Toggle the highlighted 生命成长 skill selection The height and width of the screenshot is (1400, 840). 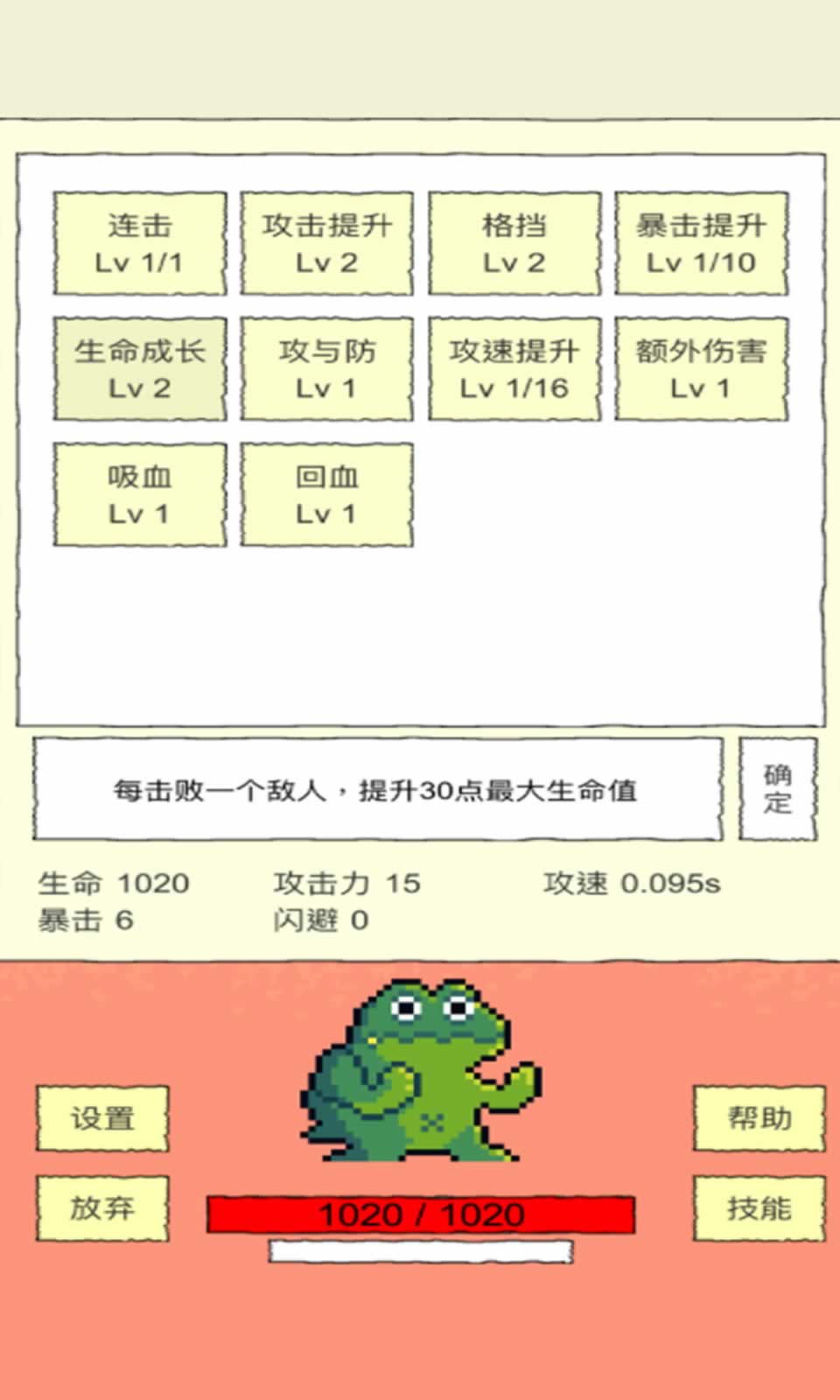click(x=140, y=369)
